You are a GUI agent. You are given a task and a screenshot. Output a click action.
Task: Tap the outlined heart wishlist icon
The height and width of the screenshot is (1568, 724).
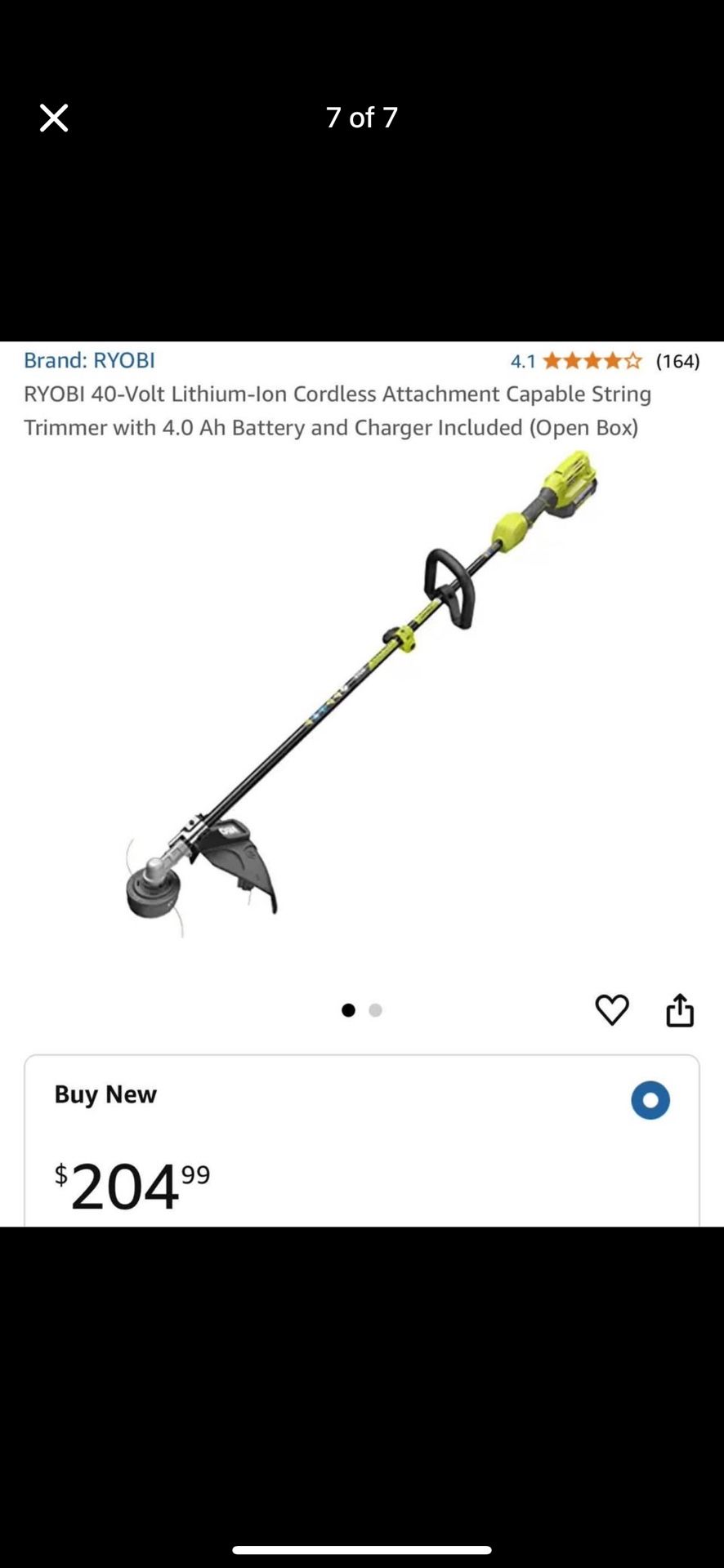[612, 1009]
